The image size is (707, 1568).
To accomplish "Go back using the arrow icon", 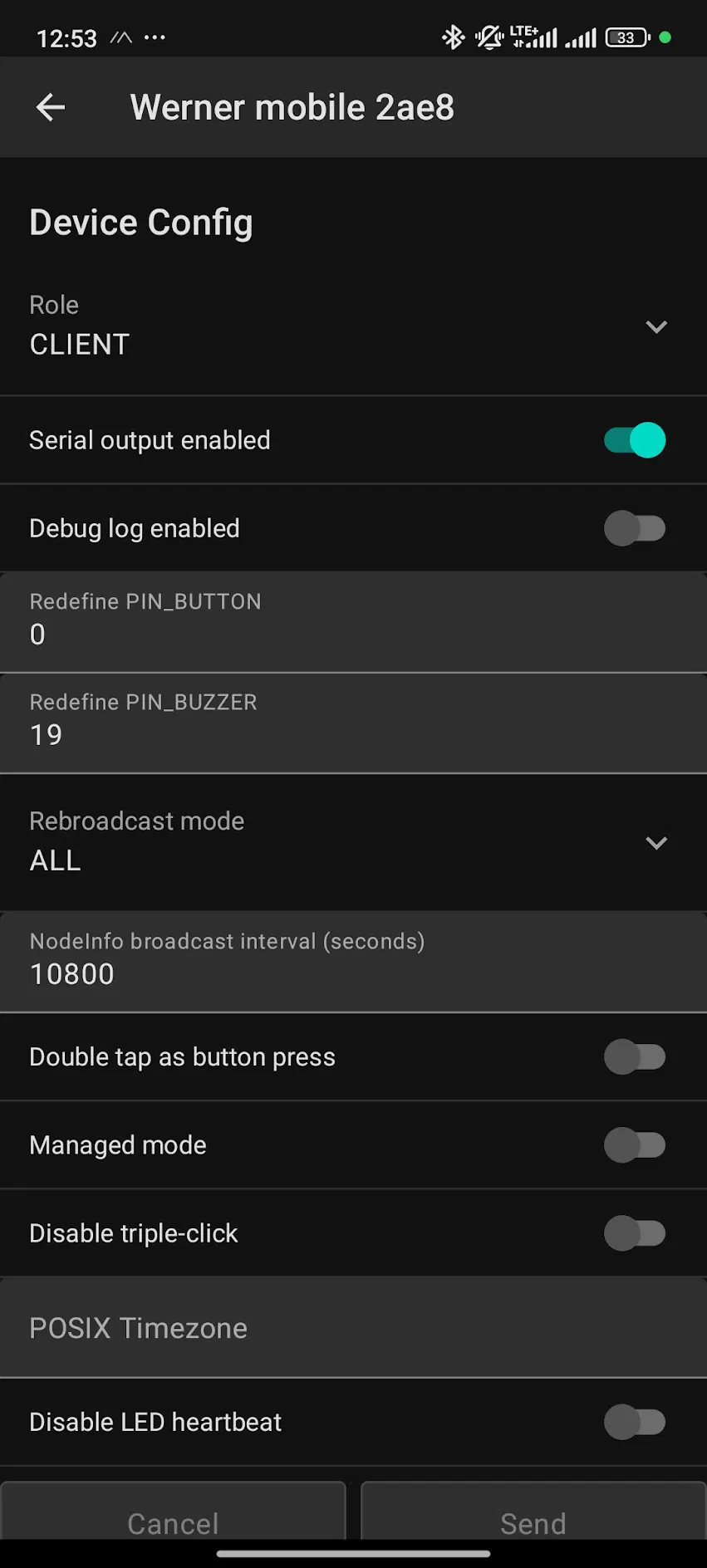I will click(x=51, y=107).
